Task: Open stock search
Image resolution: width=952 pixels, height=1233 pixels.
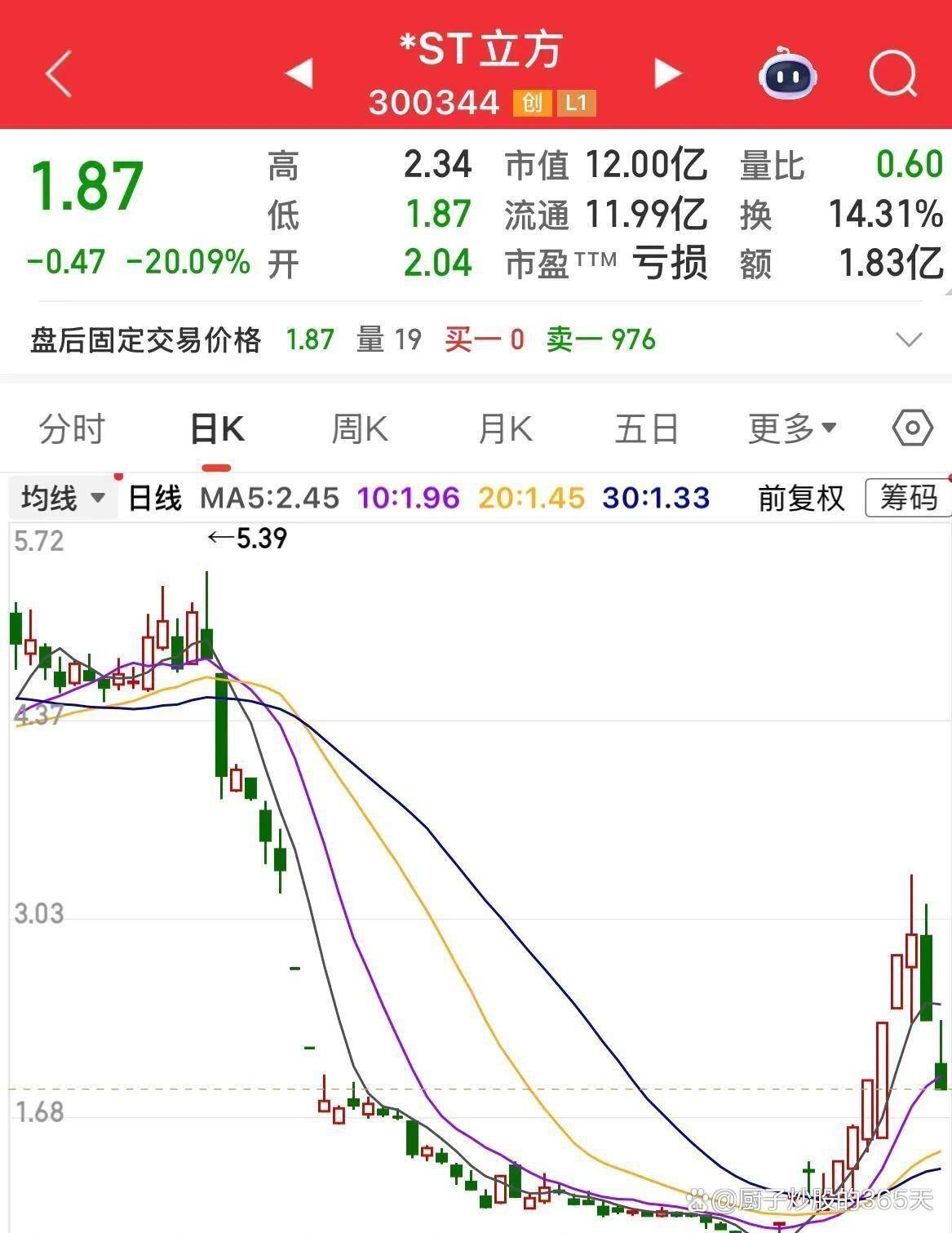Action: coord(892,75)
